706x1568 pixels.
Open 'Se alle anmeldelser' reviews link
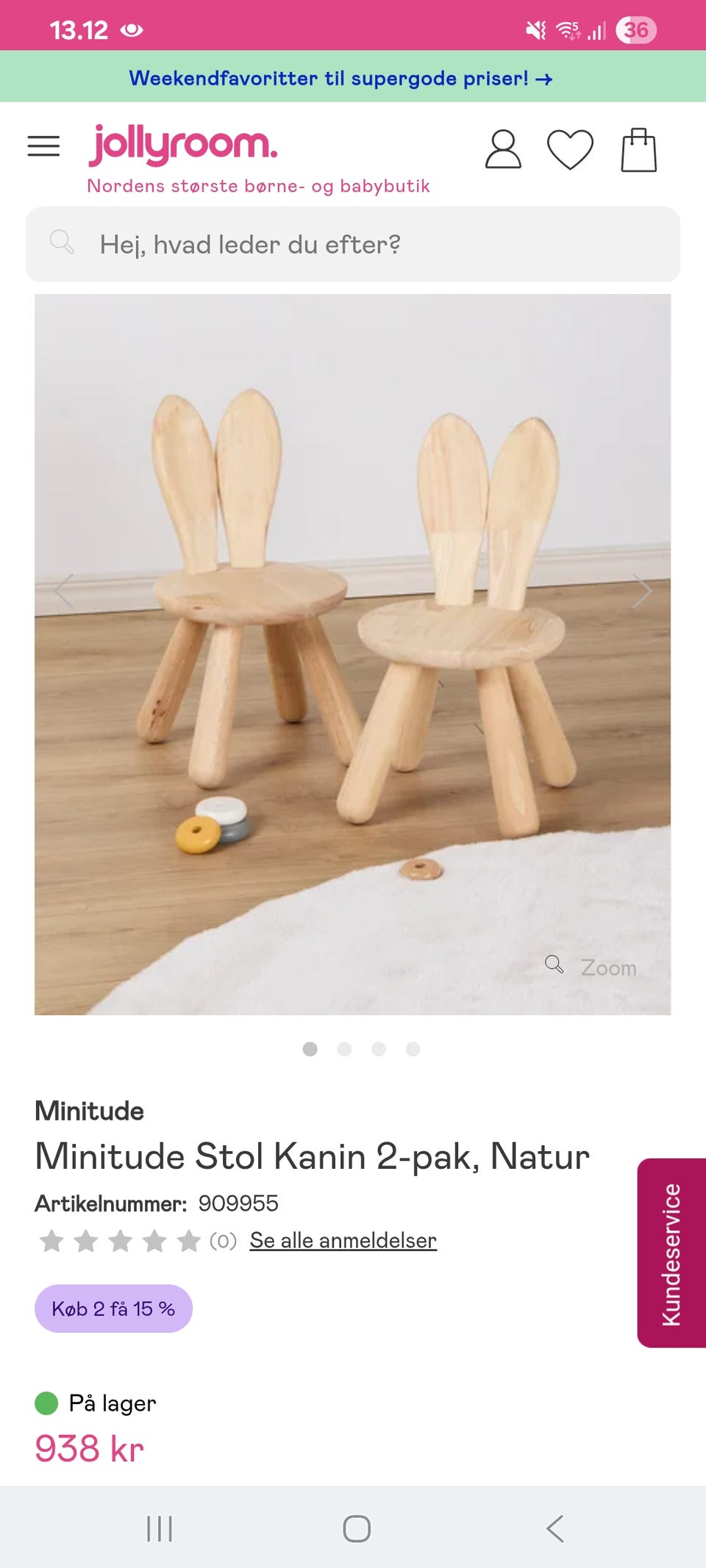tap(343, 1240)
